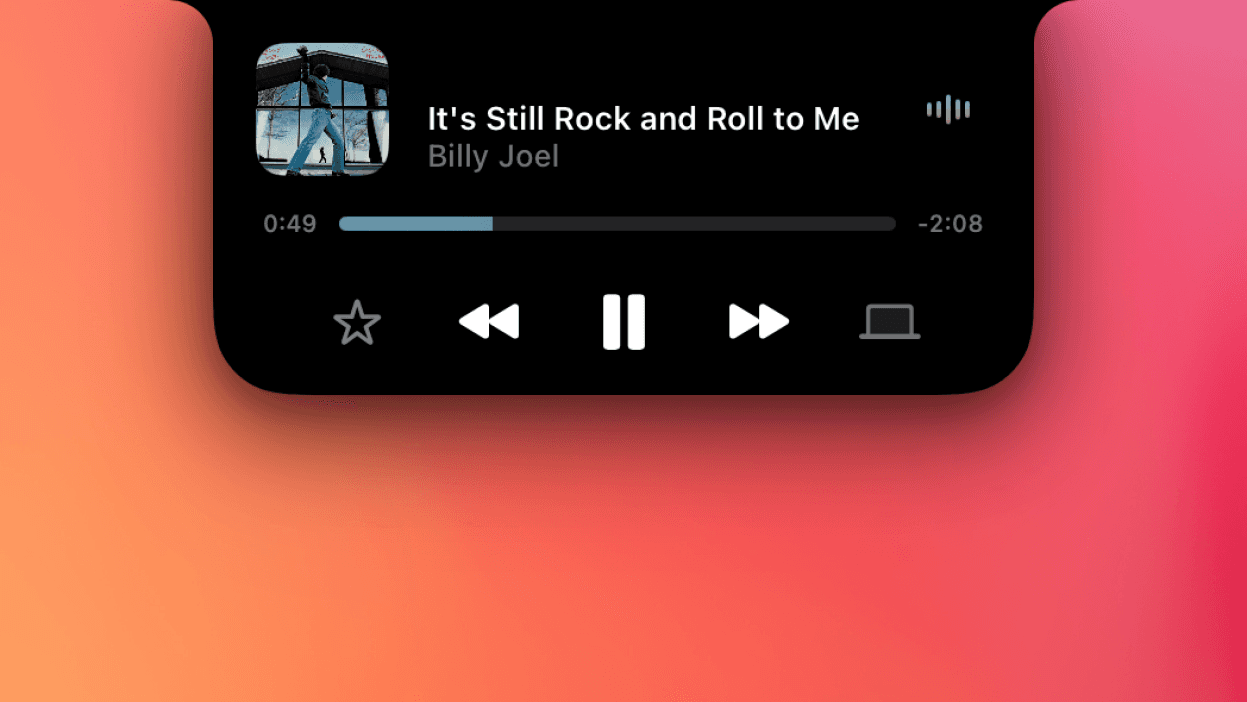Image resolution: width=1247 pixels, height=702 pixels.
Task: Open the laptop output device picker
Action: click(x=889, y=322)
